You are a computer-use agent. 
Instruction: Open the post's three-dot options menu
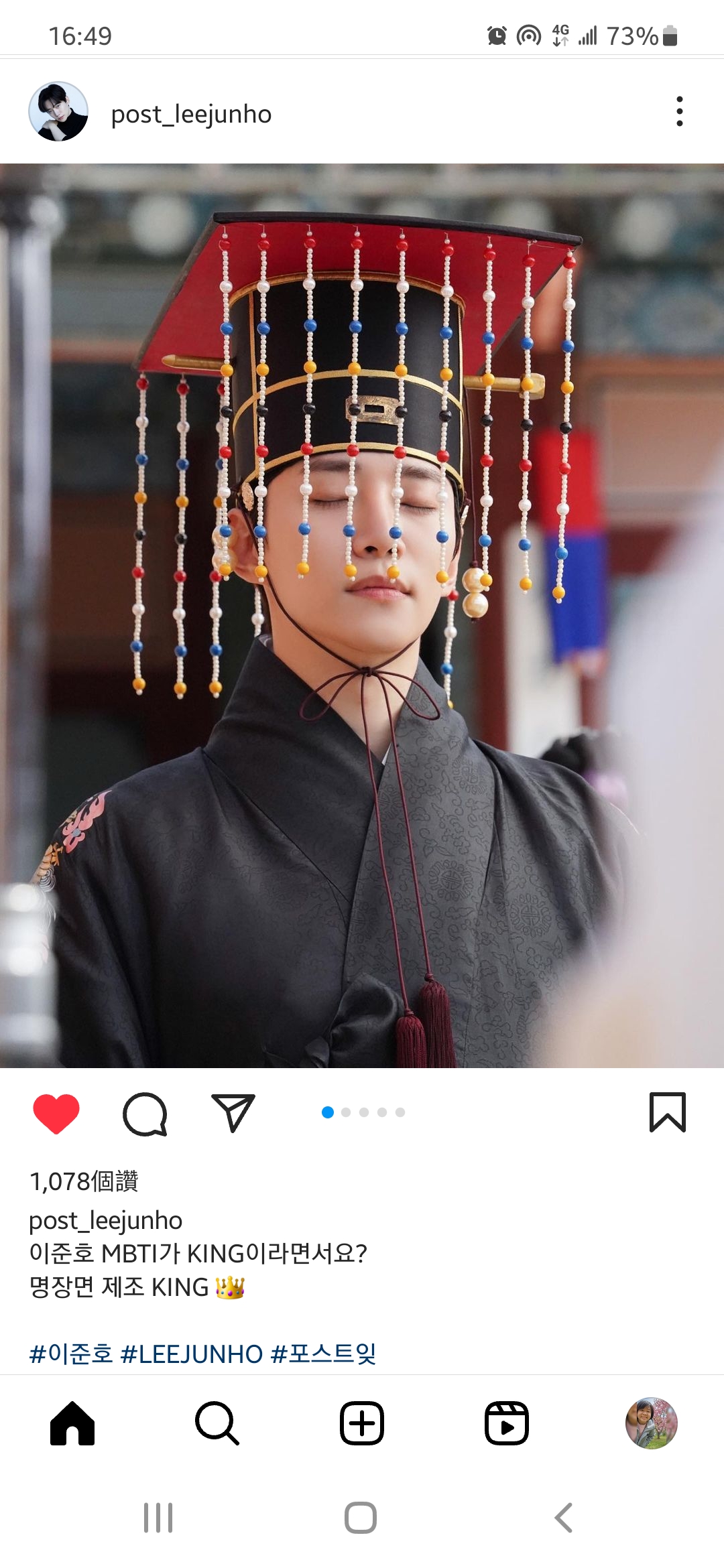(679, 111)
